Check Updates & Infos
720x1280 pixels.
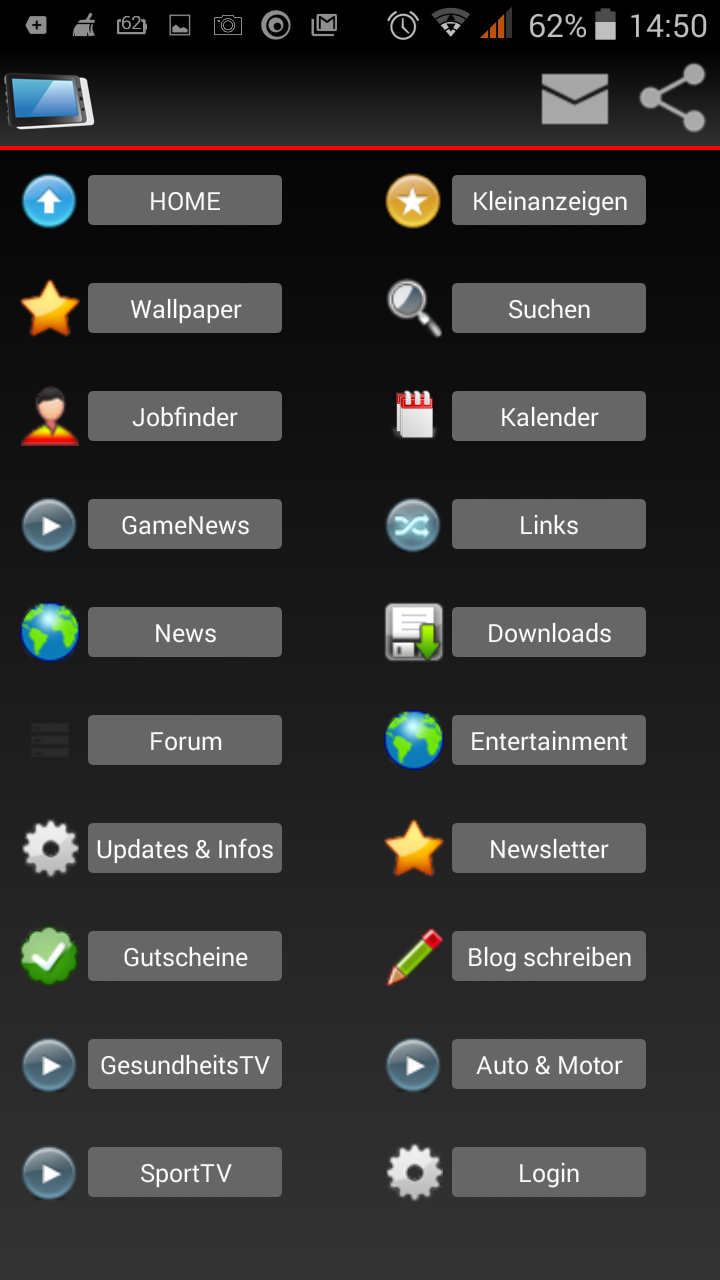pos(185,849)
